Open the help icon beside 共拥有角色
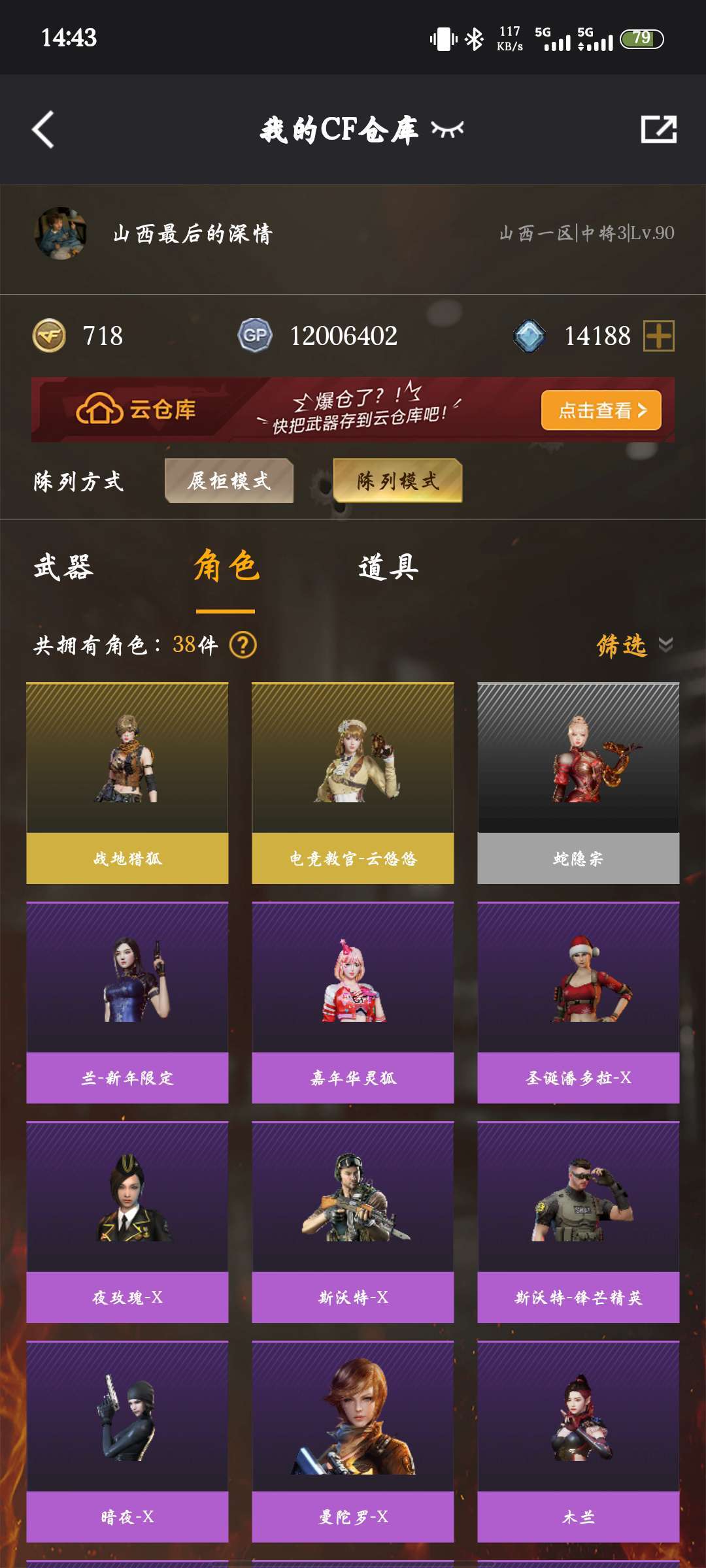 point(243,645)
